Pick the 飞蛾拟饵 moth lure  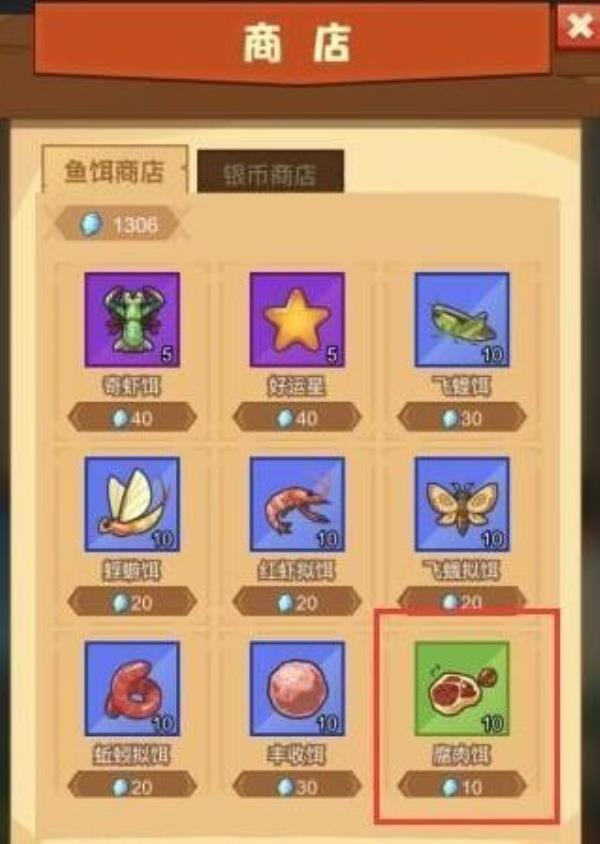coord(462,505)
